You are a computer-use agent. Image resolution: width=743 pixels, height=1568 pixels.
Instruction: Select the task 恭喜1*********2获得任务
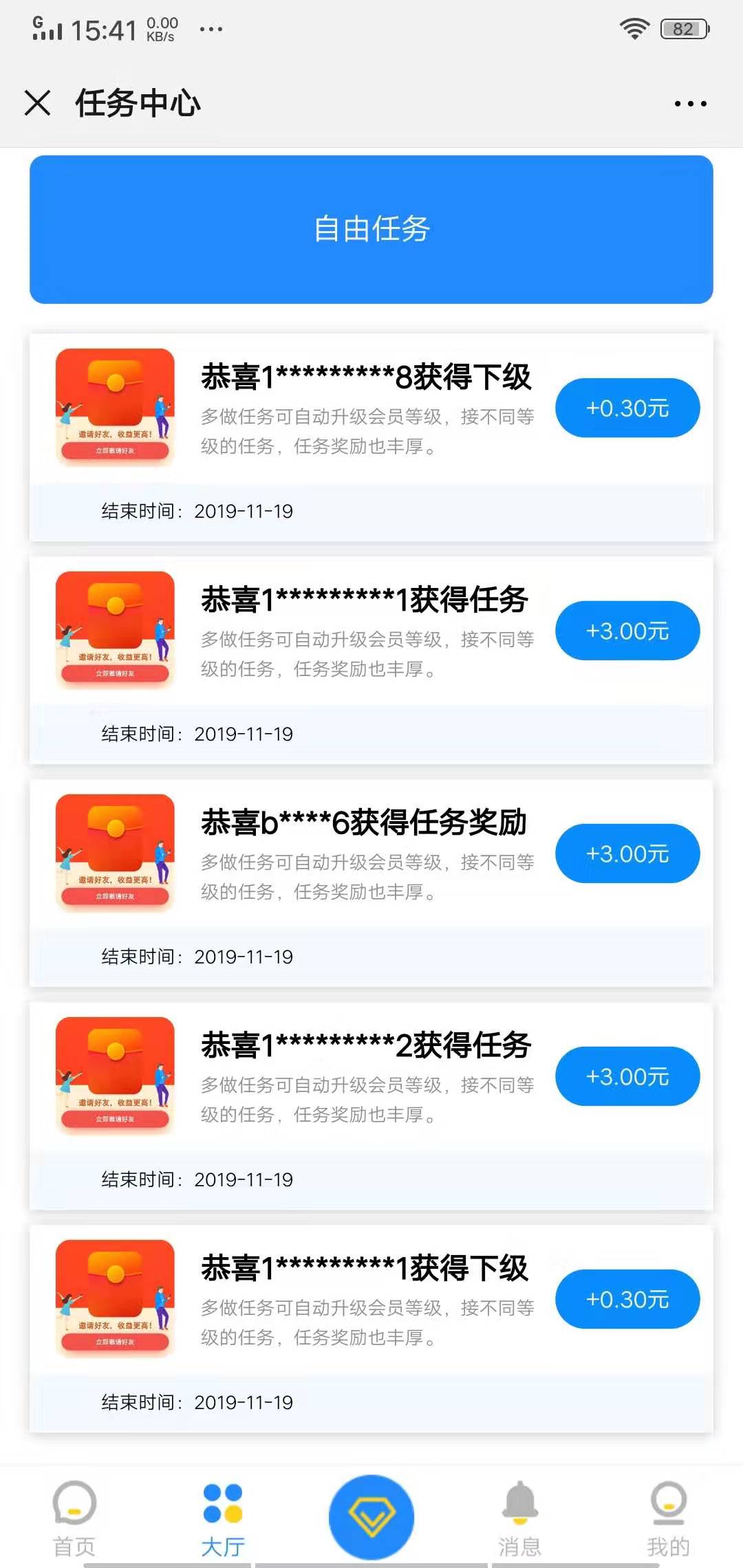(x=367, y=1045)
